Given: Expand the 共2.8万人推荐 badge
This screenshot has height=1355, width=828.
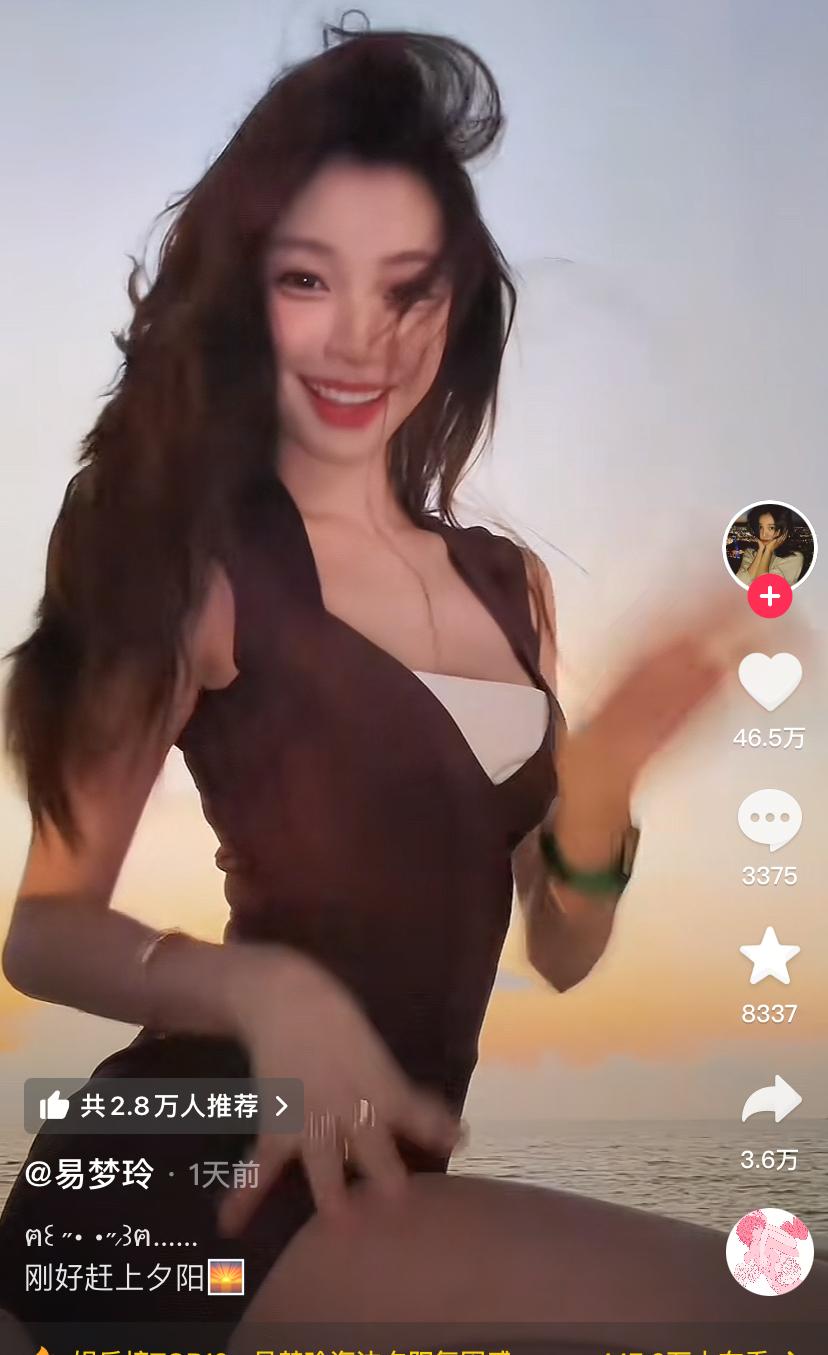Looking at the screenshot, I should [165, 1105].
